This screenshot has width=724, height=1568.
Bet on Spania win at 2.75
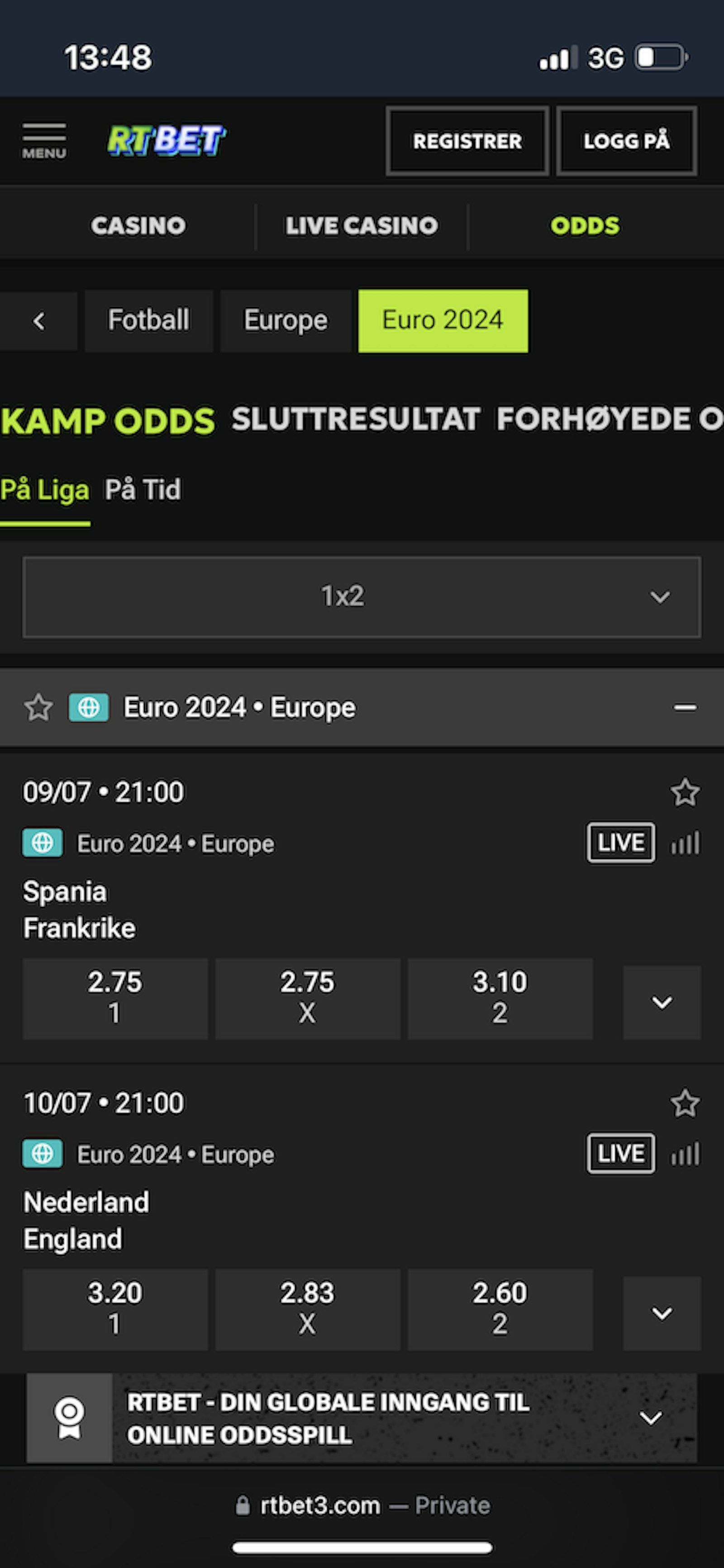(x=115, y=998)
